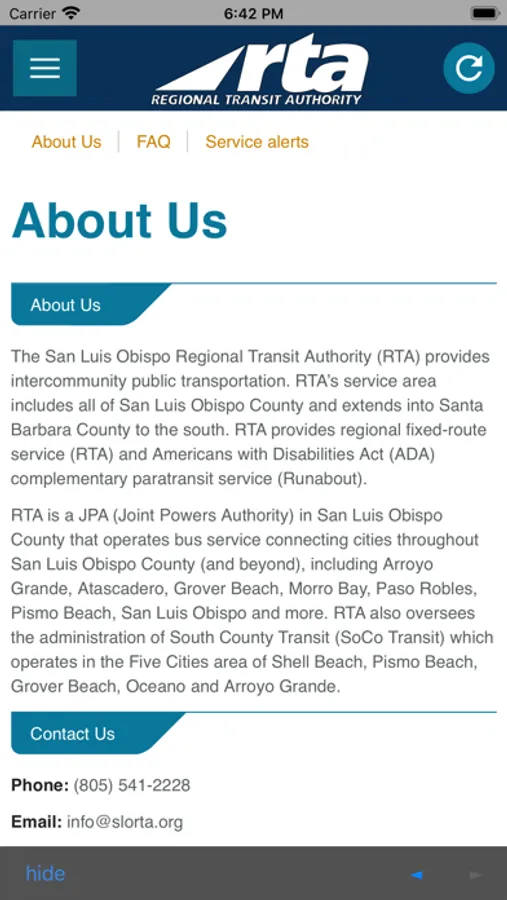Go back with the left arrow
The height and width of the screenshot is (900, 507).
click(x=416, y=875)
